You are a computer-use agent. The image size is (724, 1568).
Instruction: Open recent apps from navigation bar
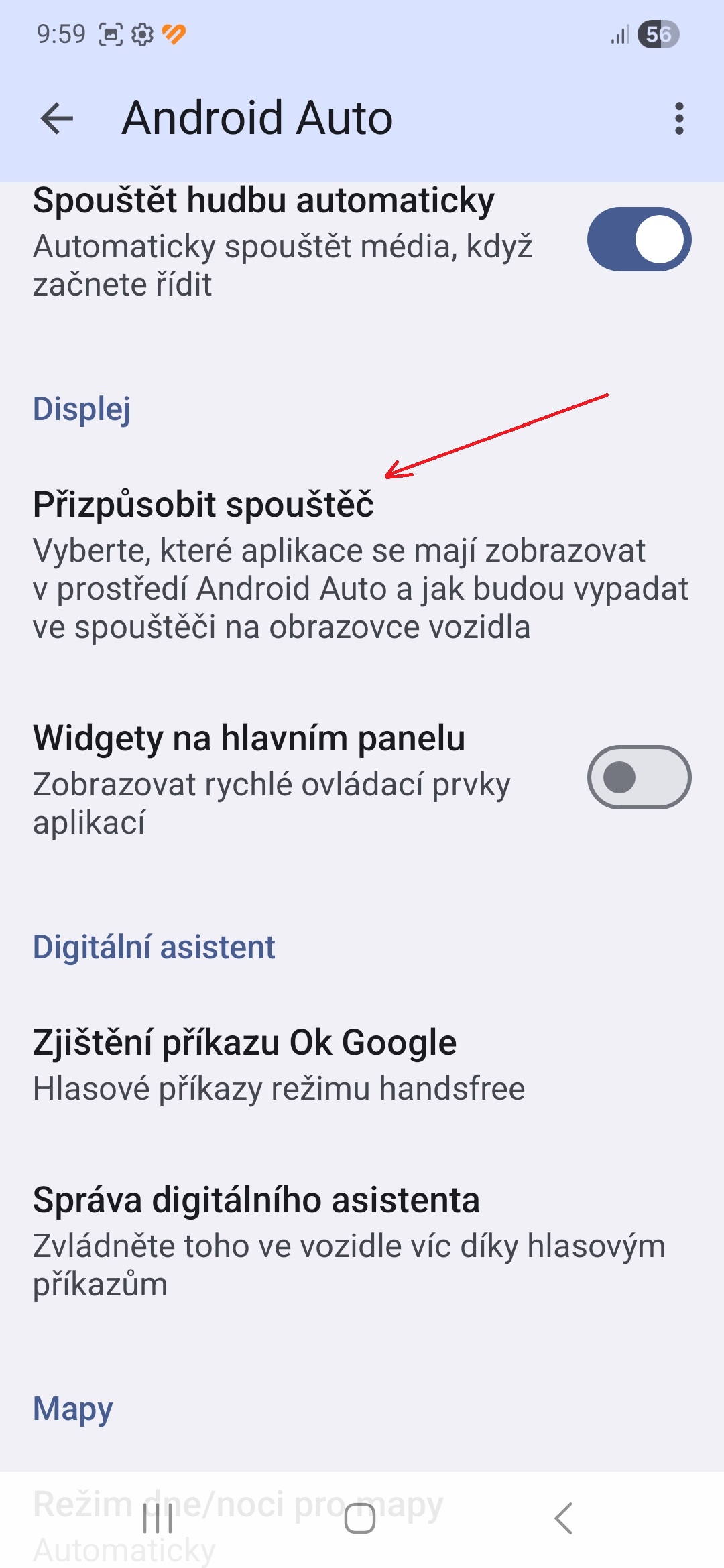click(158, 1518)
